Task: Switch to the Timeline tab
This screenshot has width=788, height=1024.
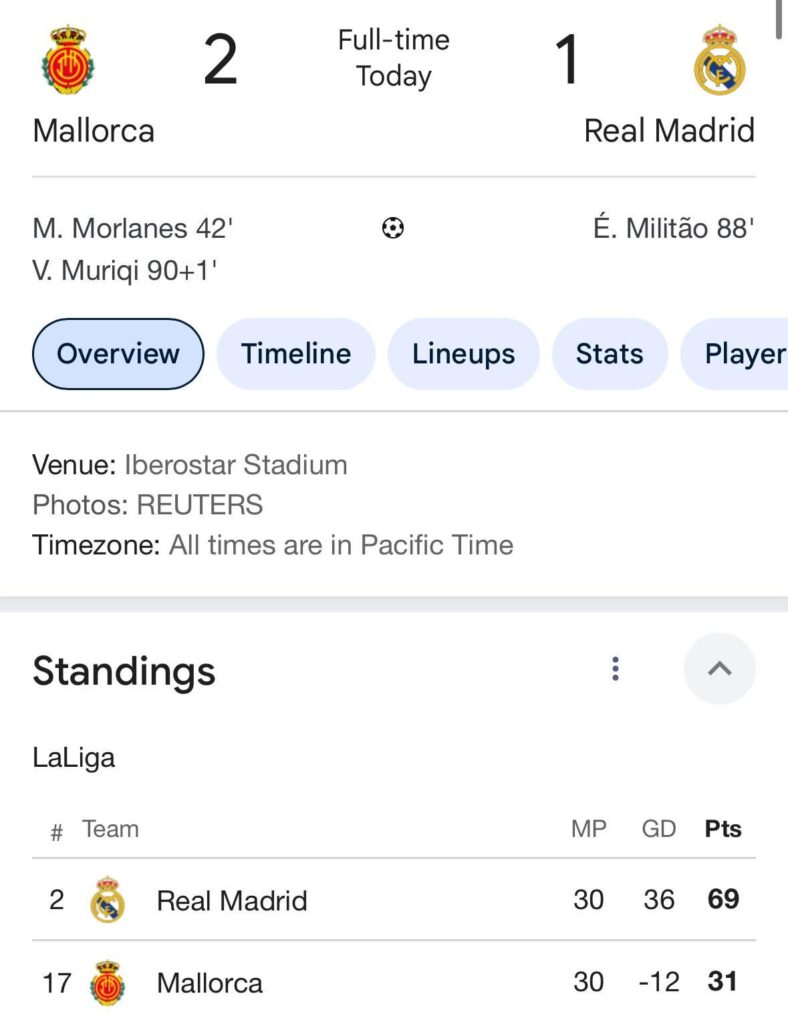Action: coord(295,353)
